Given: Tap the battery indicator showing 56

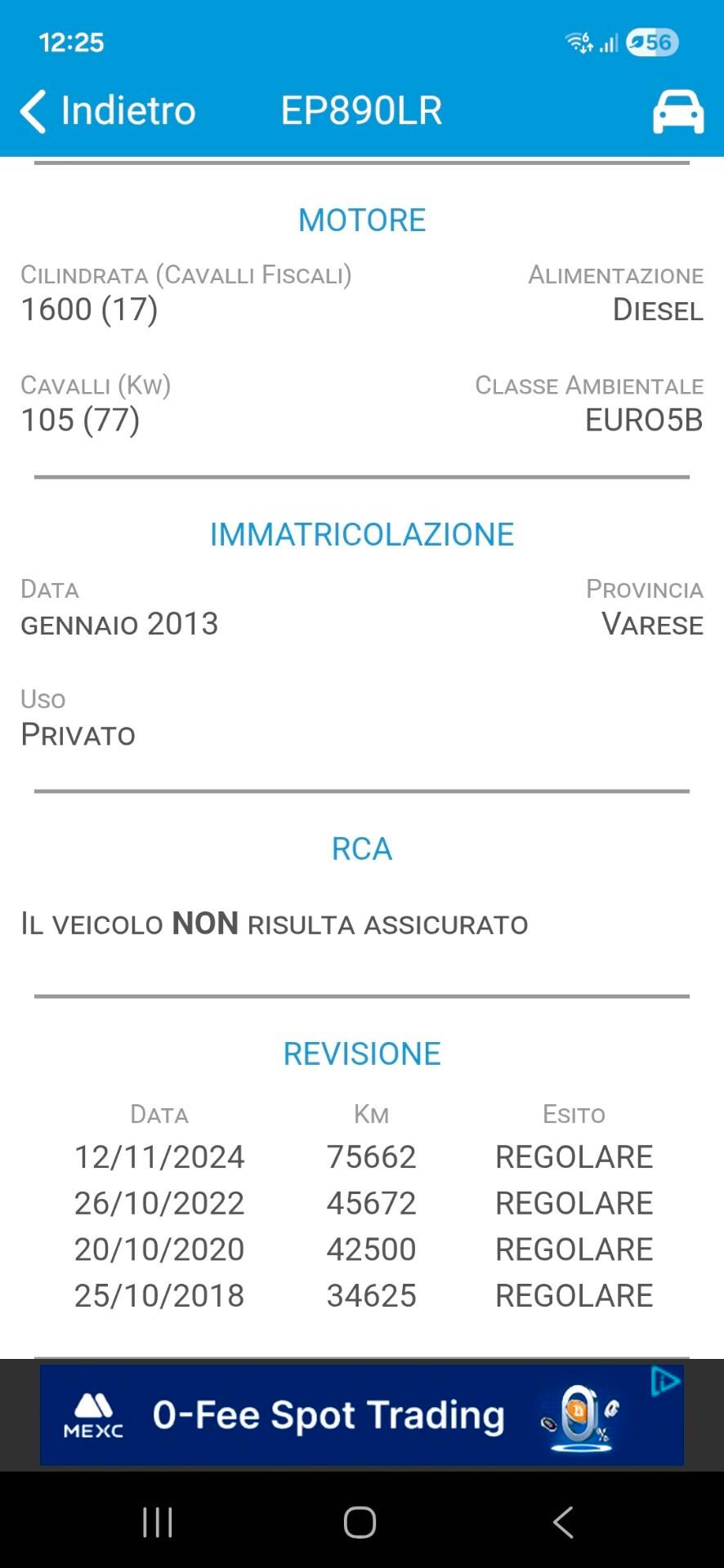Looking at the screenshot, I should click(x=650, y=42).
